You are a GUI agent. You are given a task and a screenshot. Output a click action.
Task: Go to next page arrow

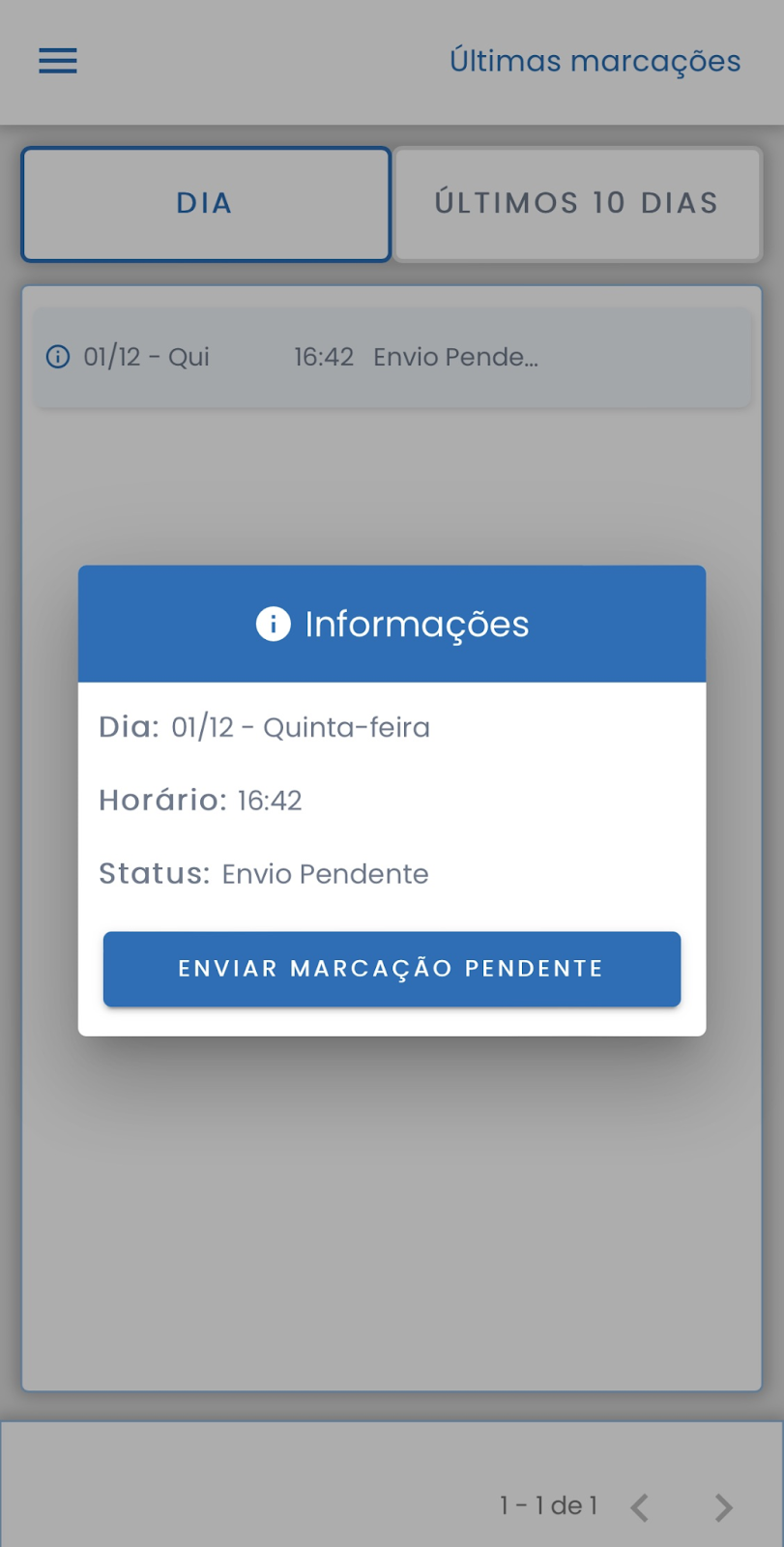point(723,1506)
